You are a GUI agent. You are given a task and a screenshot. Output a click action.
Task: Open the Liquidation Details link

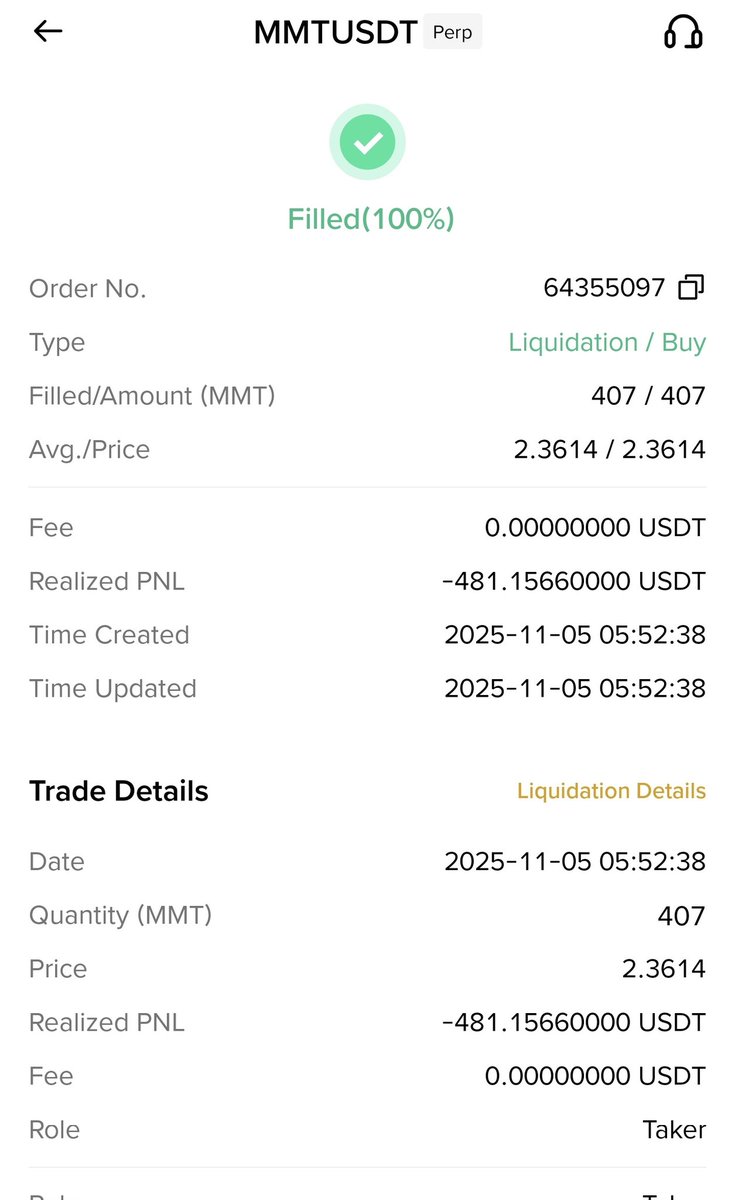pyautogui.click(x=611, y=791)
